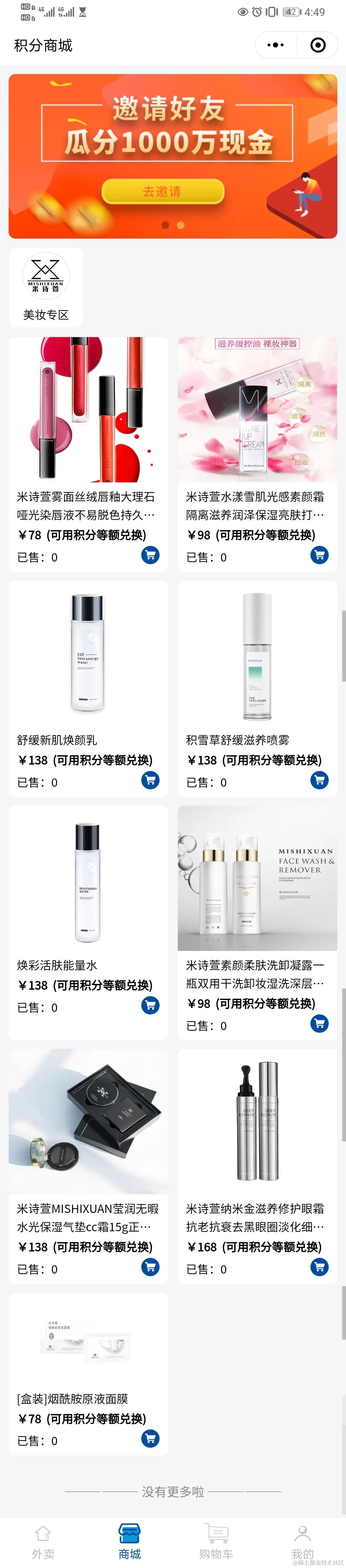Close the mini program via circle icon
The image size is (346, 1568).
(317, 45)
